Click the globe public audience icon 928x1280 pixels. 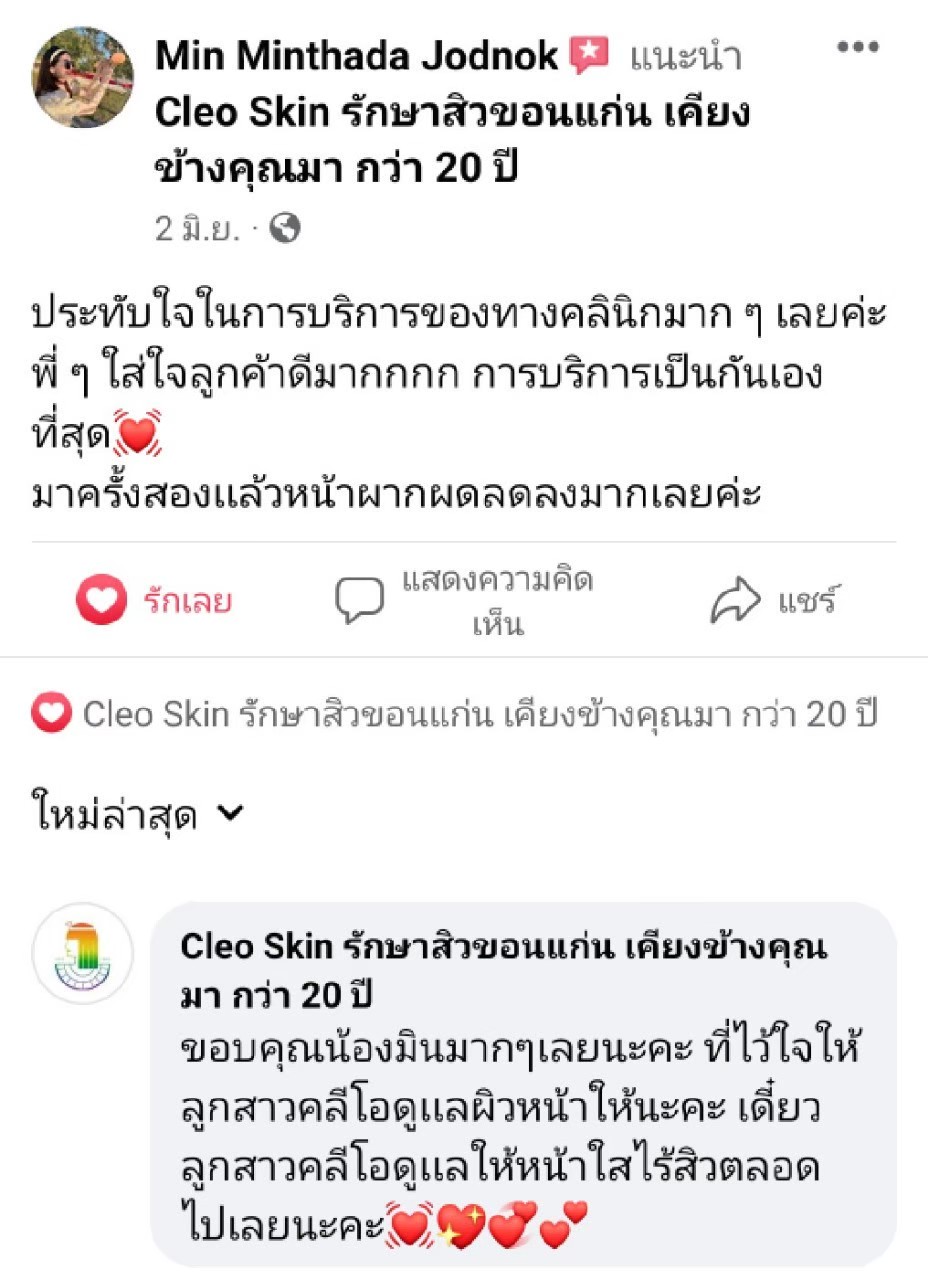285,227
